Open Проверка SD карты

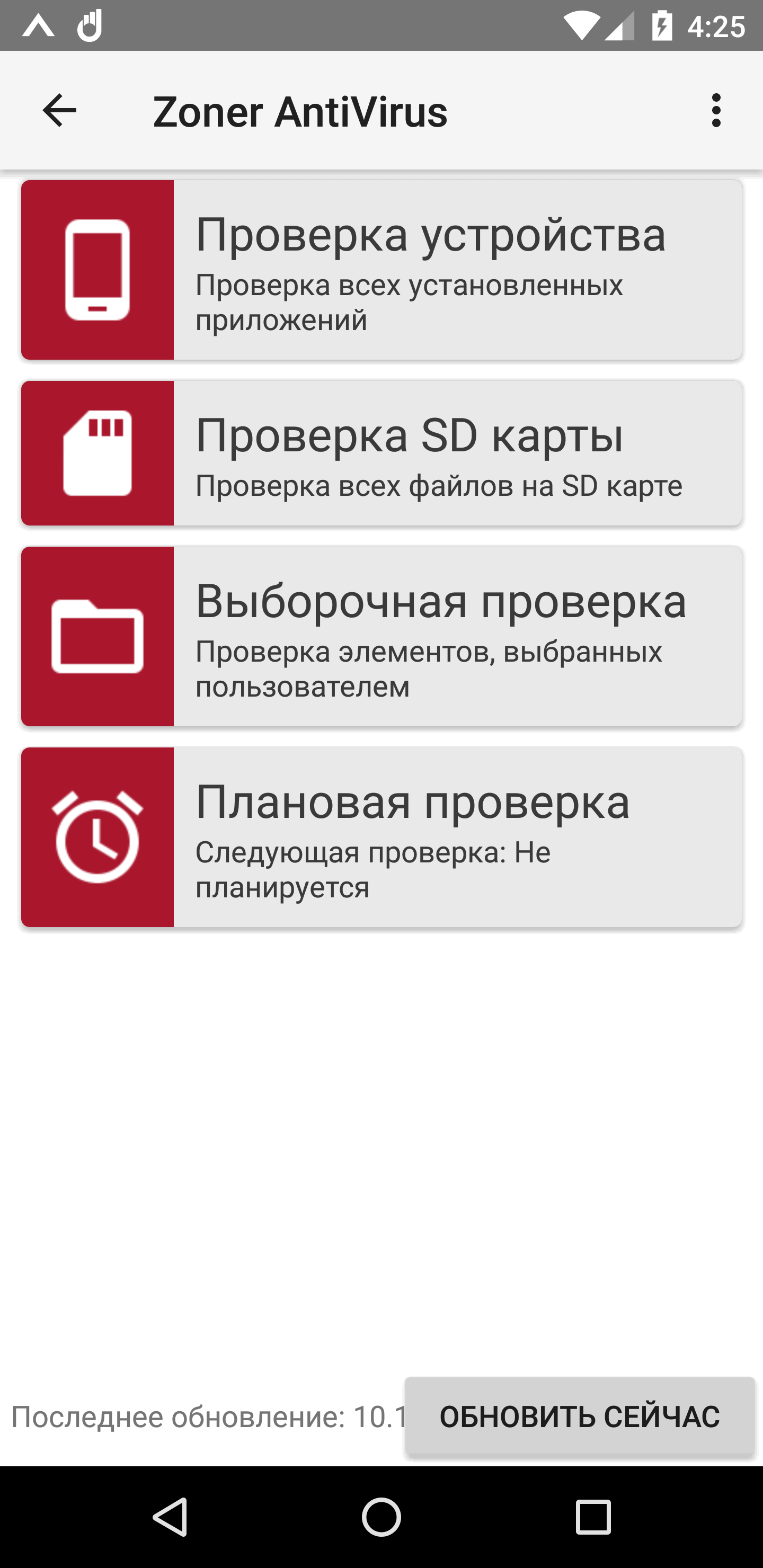coord(381,453)
